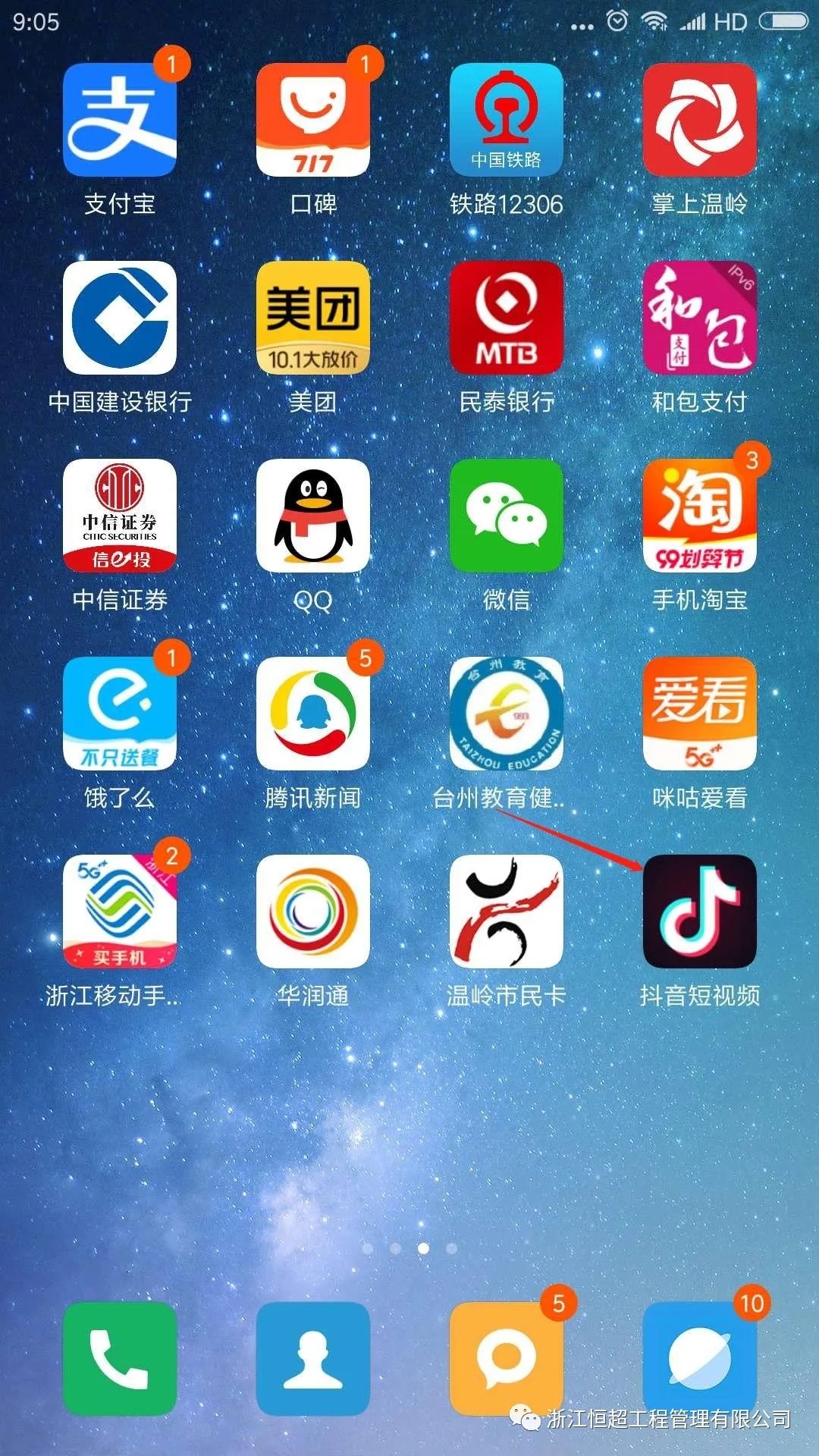Open 微信 (WeChat)
The height and width of the screenshot is (1456, 819).
506,516
